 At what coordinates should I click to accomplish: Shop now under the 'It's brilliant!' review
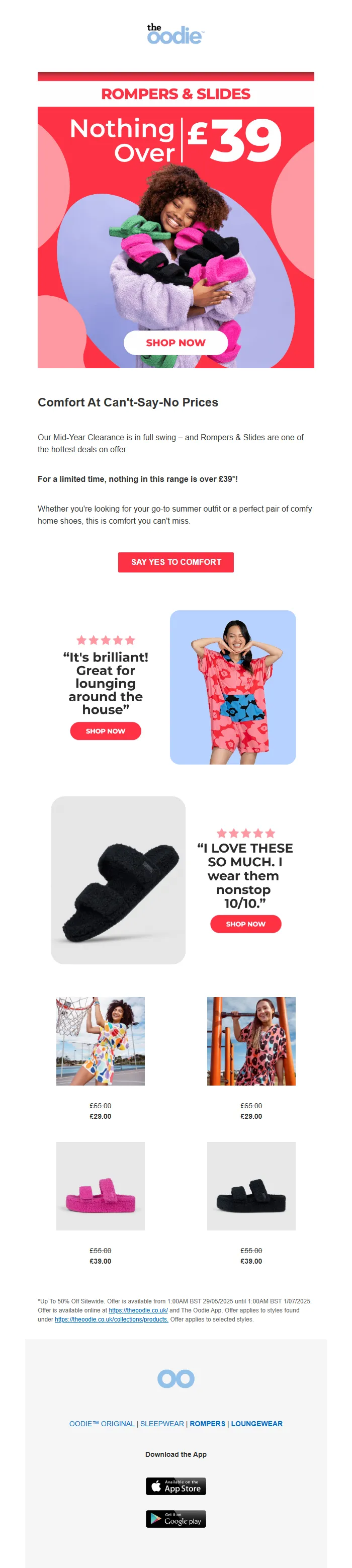coord(105,731)
